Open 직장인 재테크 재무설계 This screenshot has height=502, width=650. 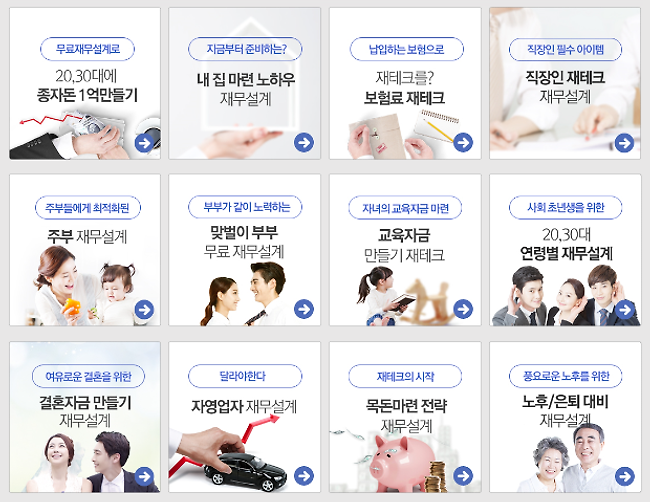(565, 85)
